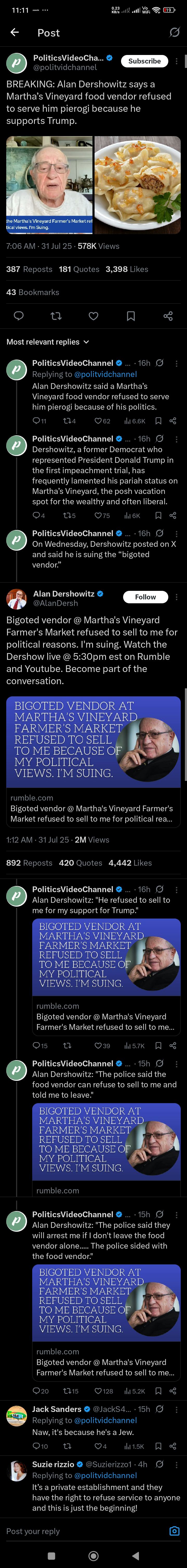Bookmark the BREAKING Dershowitz pierogi post
The height and width of the screenshot is (1568, 187).
130,316
